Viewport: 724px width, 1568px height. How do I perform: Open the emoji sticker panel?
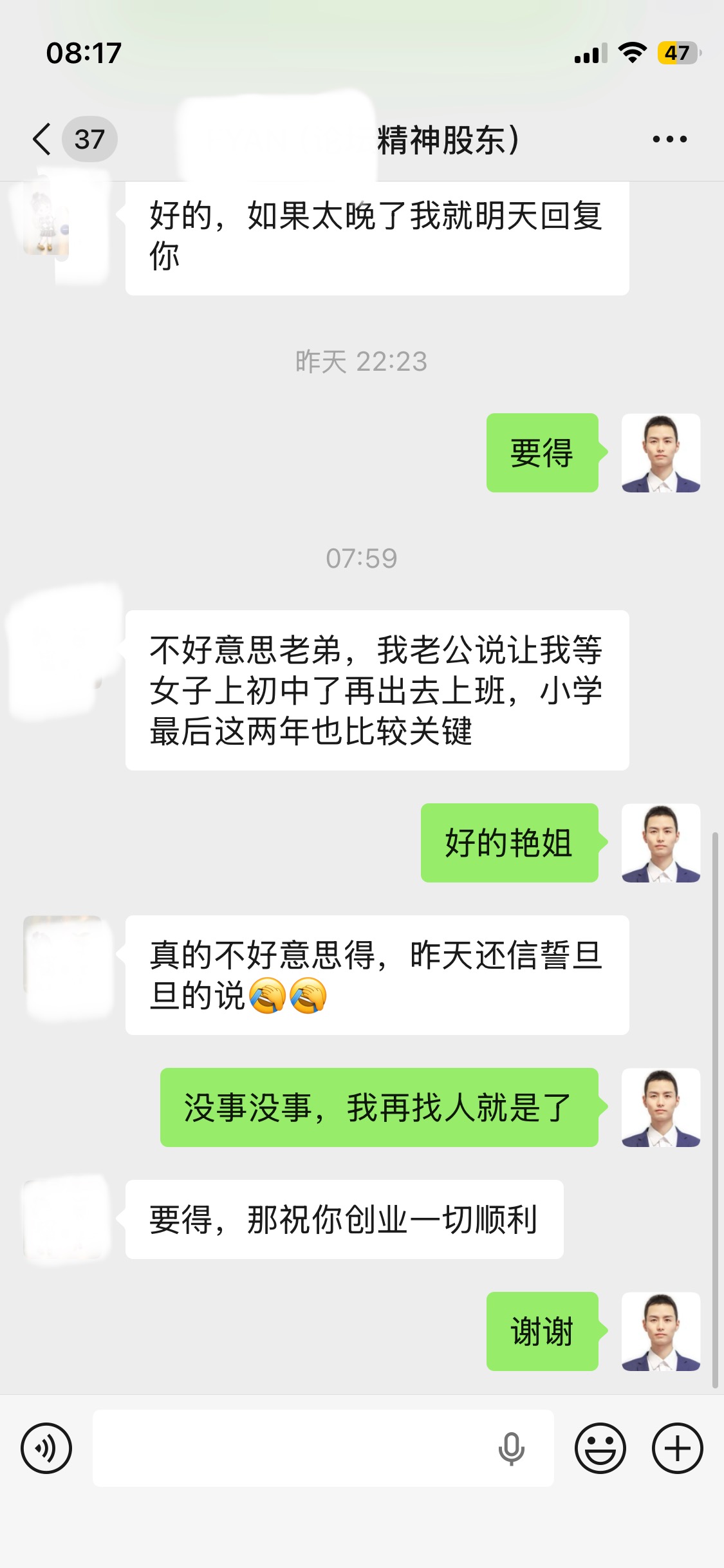tap(600, 1448)
